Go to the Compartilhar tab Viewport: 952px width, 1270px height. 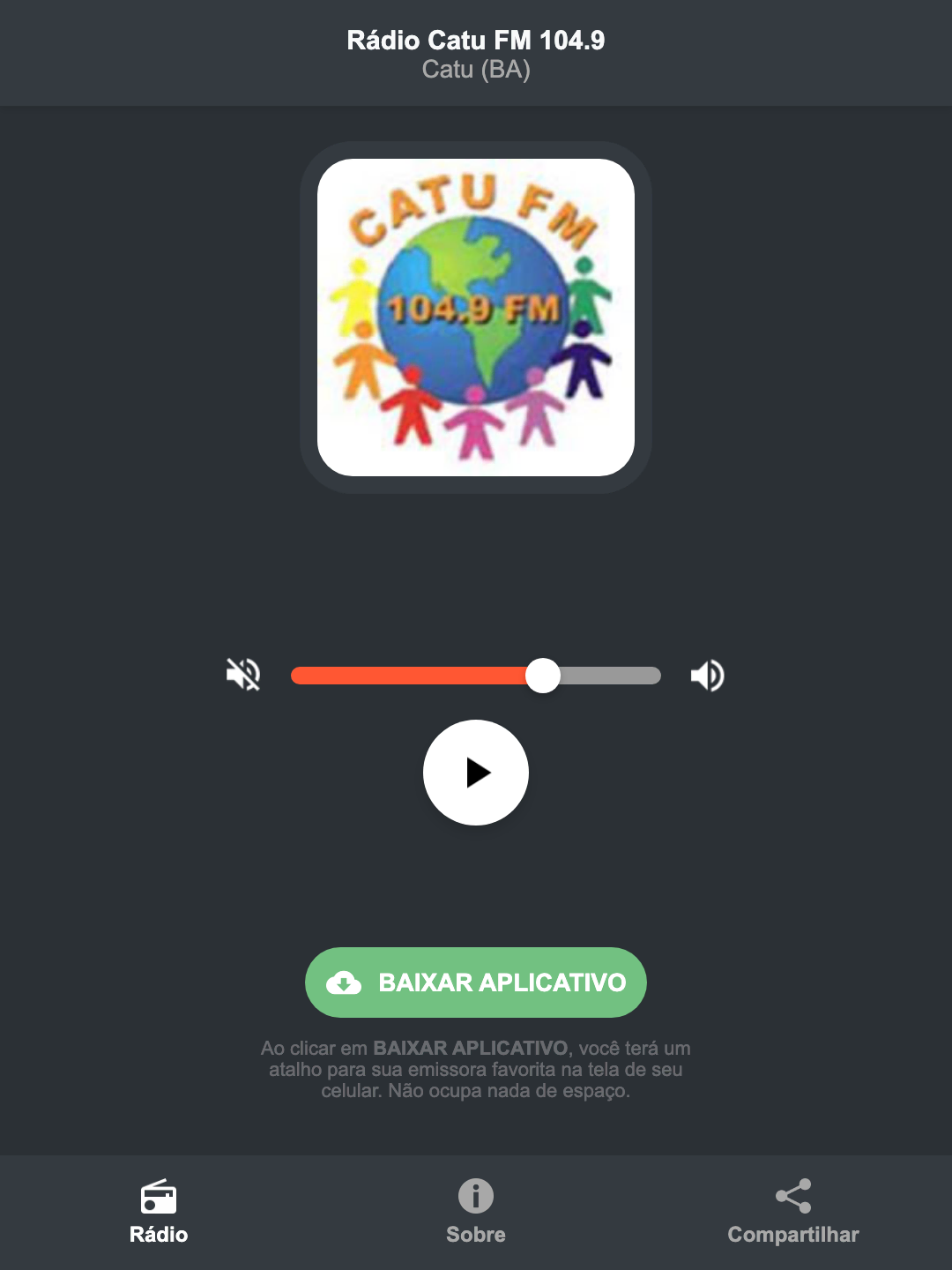click(x=792, y=1213)
